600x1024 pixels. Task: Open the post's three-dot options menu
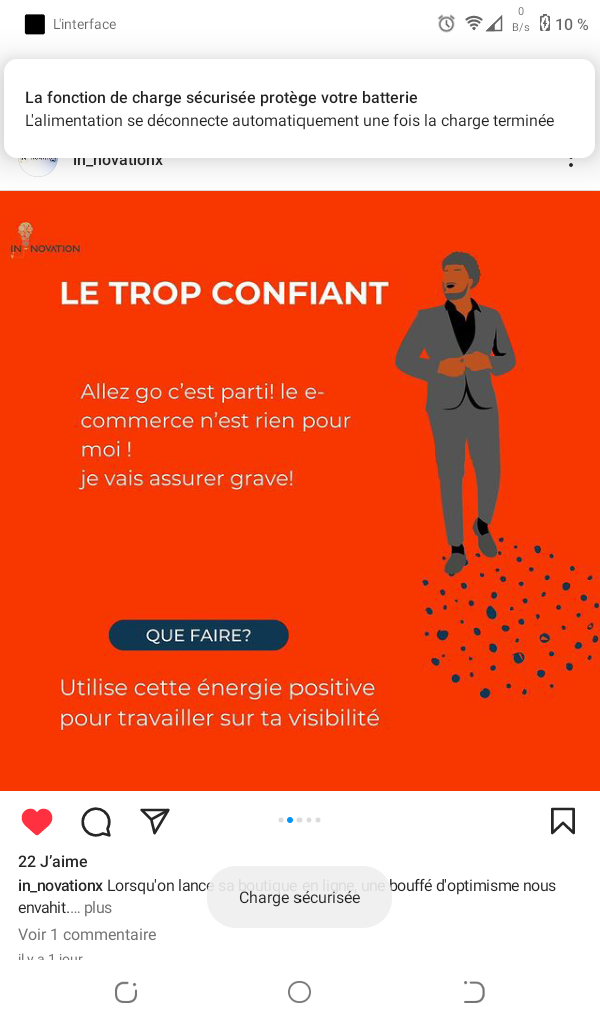click(571, 162)
